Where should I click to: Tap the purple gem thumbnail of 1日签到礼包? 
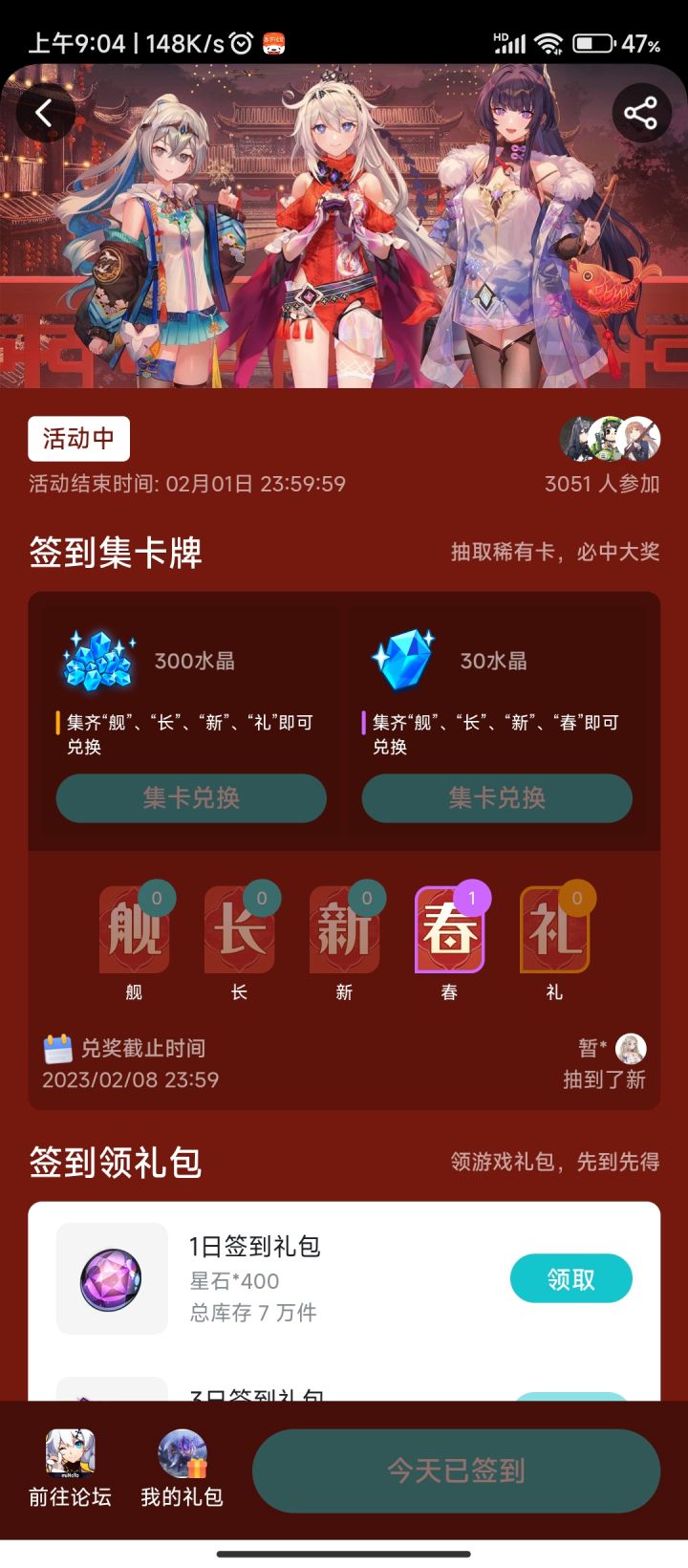tap(111, 1278)
